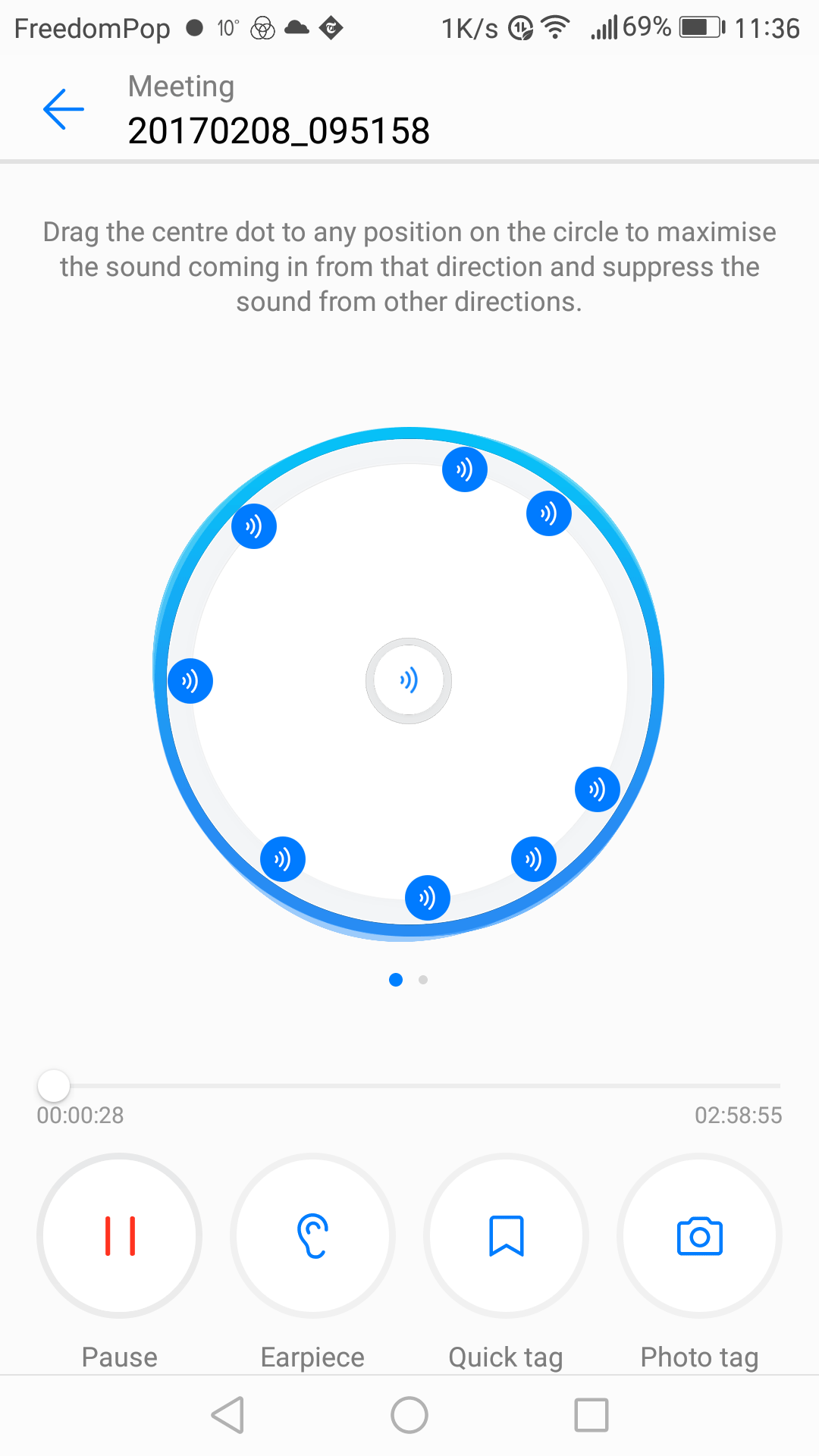This screenshot has width=819, height=1456.
Task: Open recent apps with square button
Action: (x=591, y=1415)
